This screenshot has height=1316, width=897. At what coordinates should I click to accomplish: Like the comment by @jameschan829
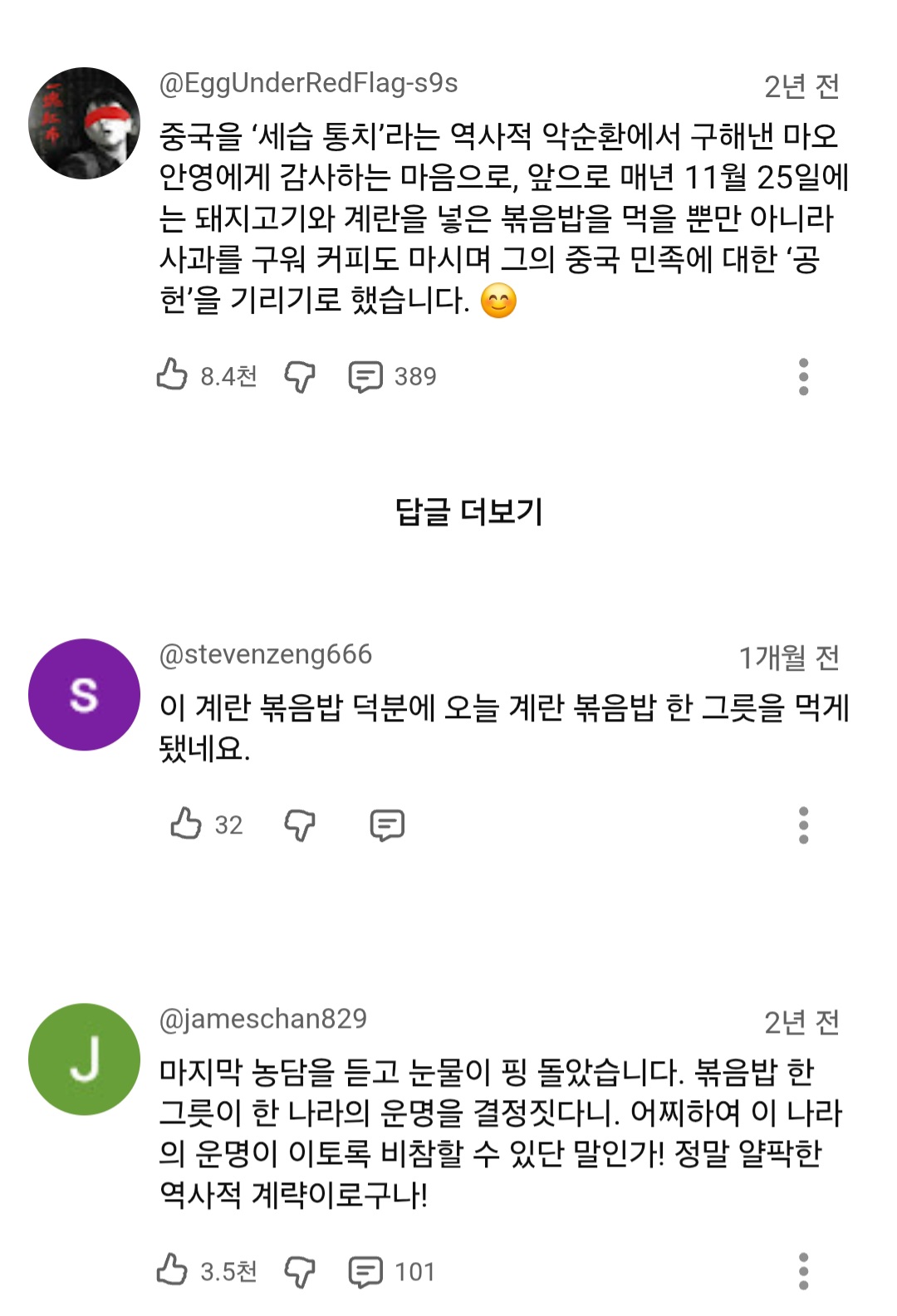(x=172, y=1270)
